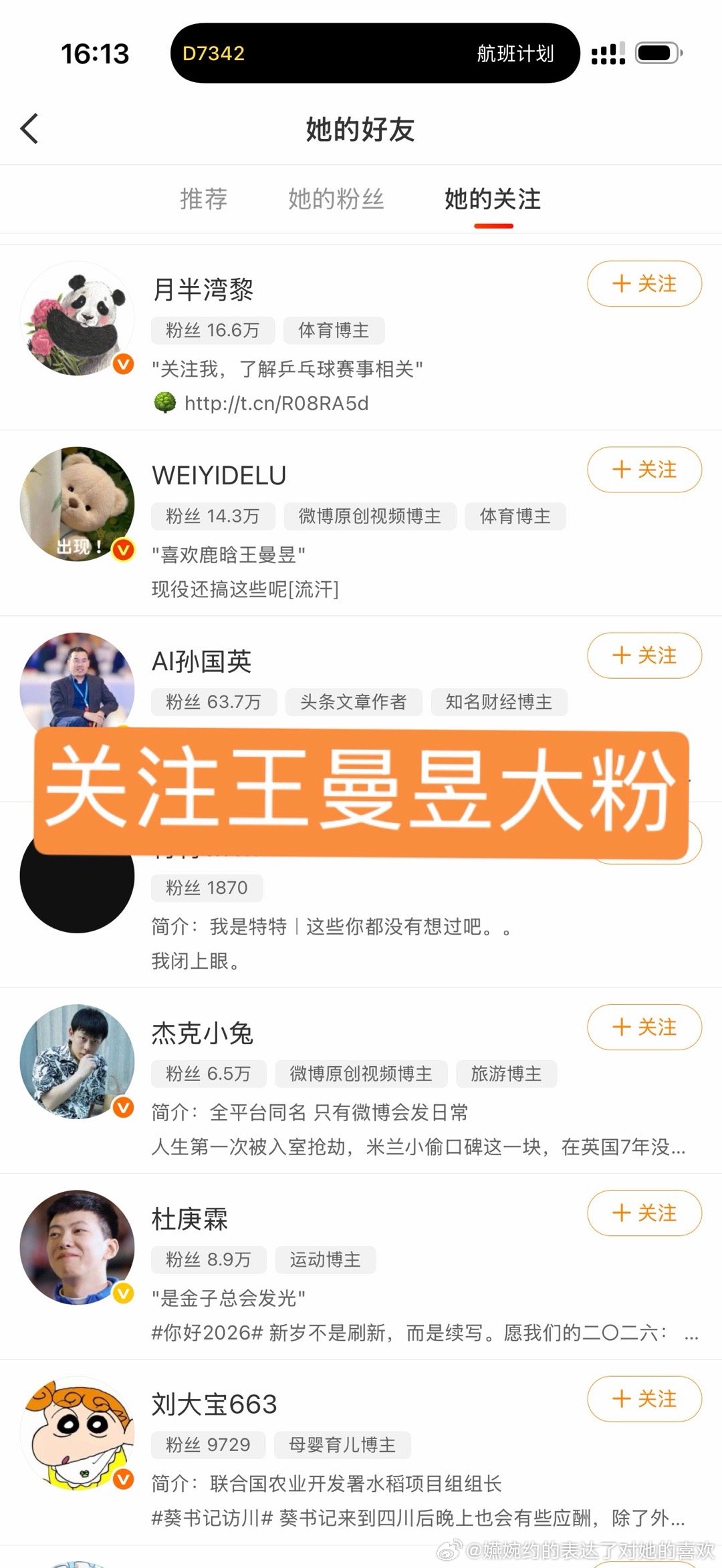The width and height of the screenshot is (722, 1568).
Task: Tap the 体育博主 tag under 月半湾黎
Action: tap(333, 330)
